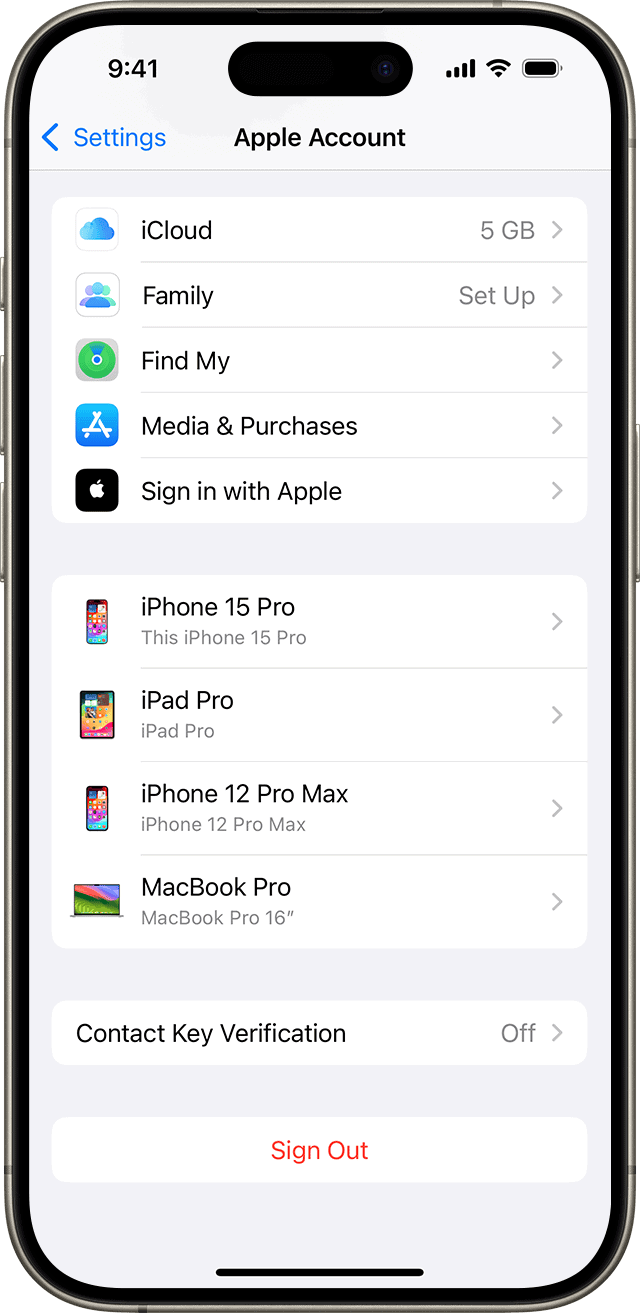Tap Sign Out
This screenshot has height=1314, width=640.
[319, 1150]
